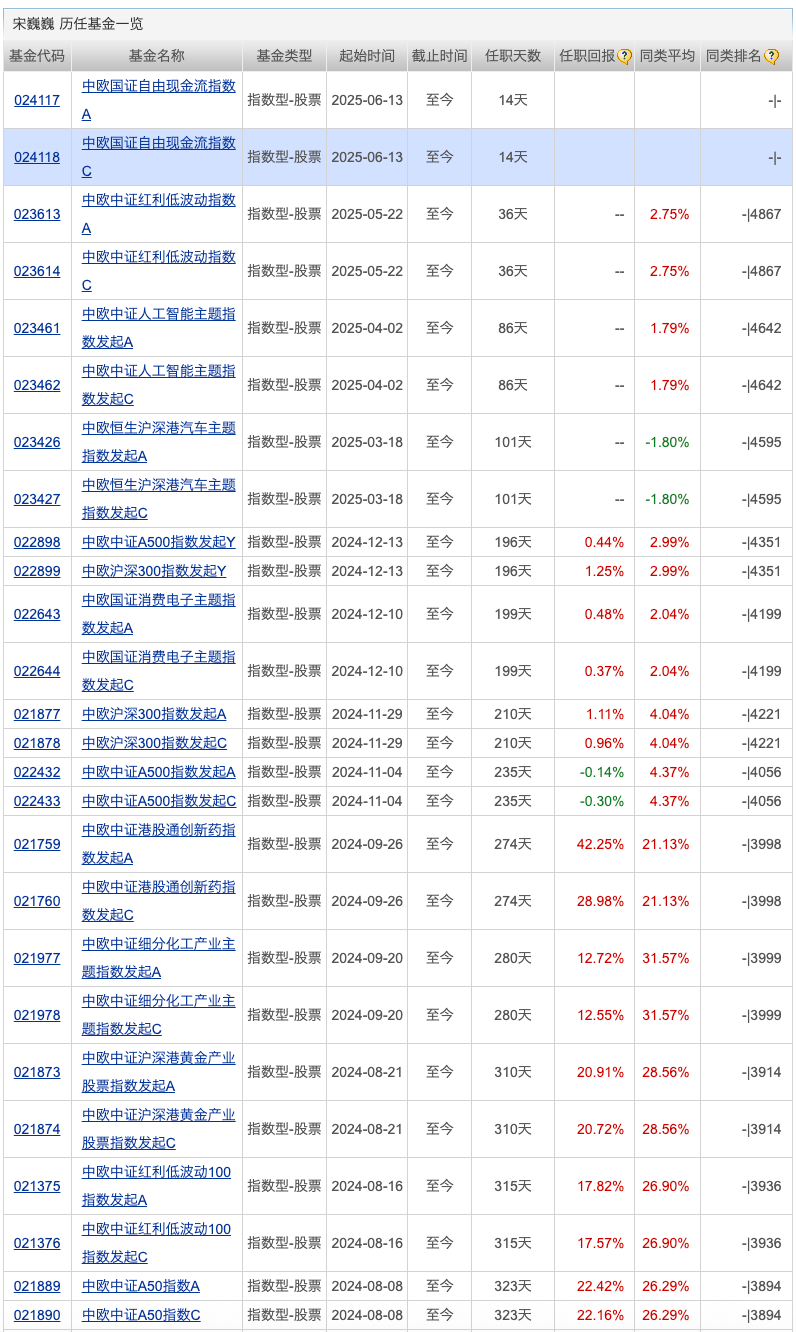This screenshot has width=796, height=1332.
Task: Tap help icon beside 同类排名 header
Action: click(771, 57)
